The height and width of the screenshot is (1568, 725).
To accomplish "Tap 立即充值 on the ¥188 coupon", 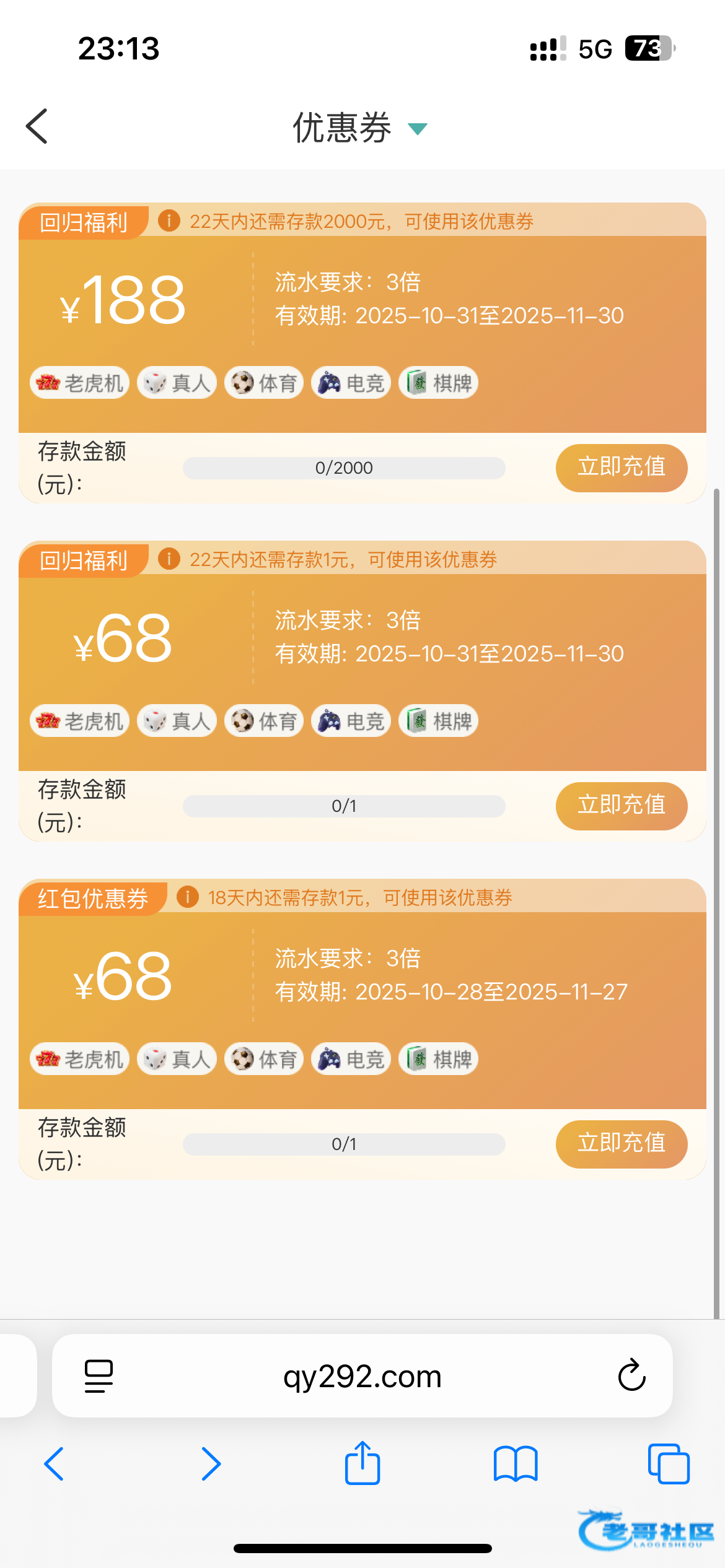I will tap(622, 468).
